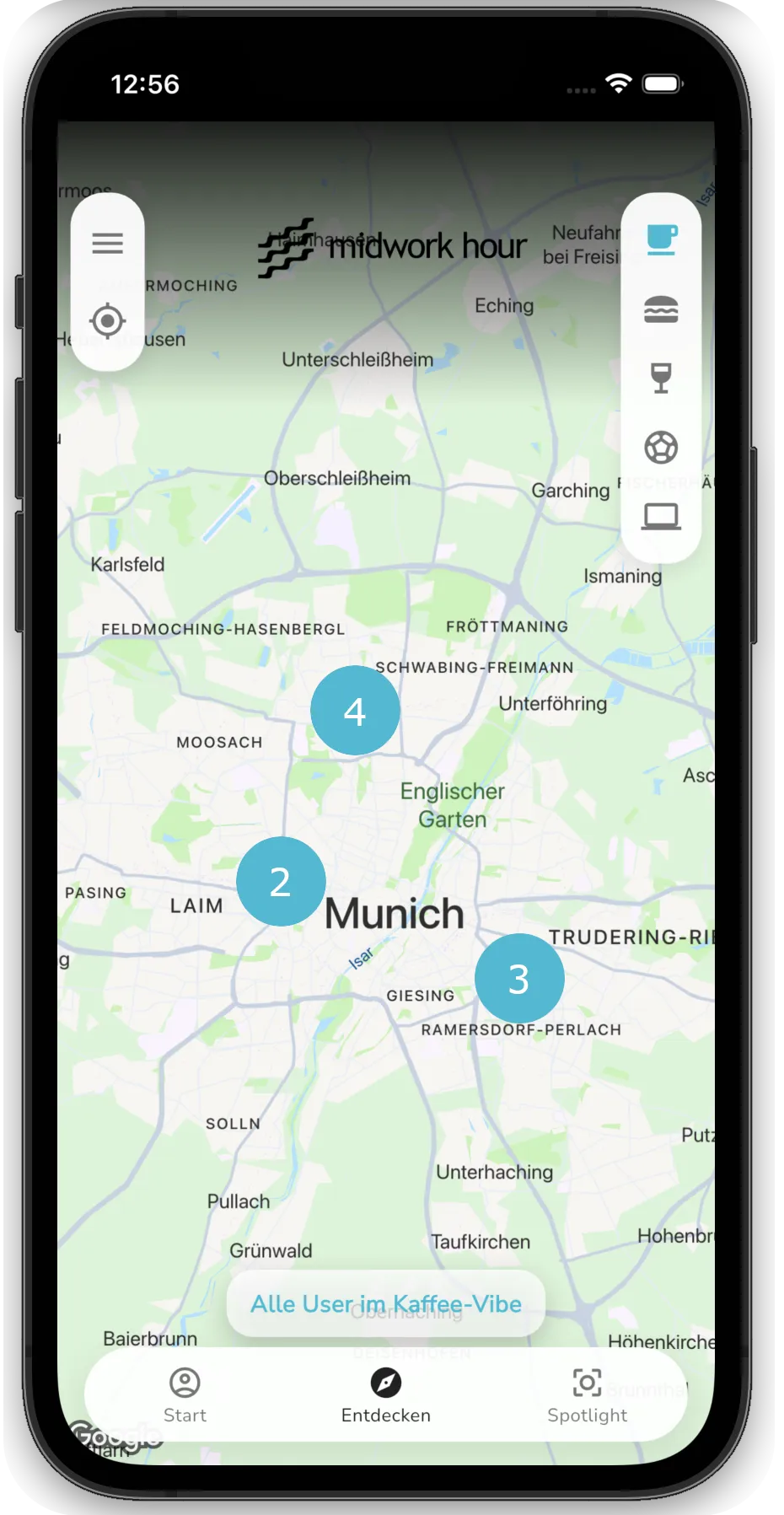Viewport: 784px width, 1515px height.
Task: Select the soccer ball sports filter
Action: [661, 447]
